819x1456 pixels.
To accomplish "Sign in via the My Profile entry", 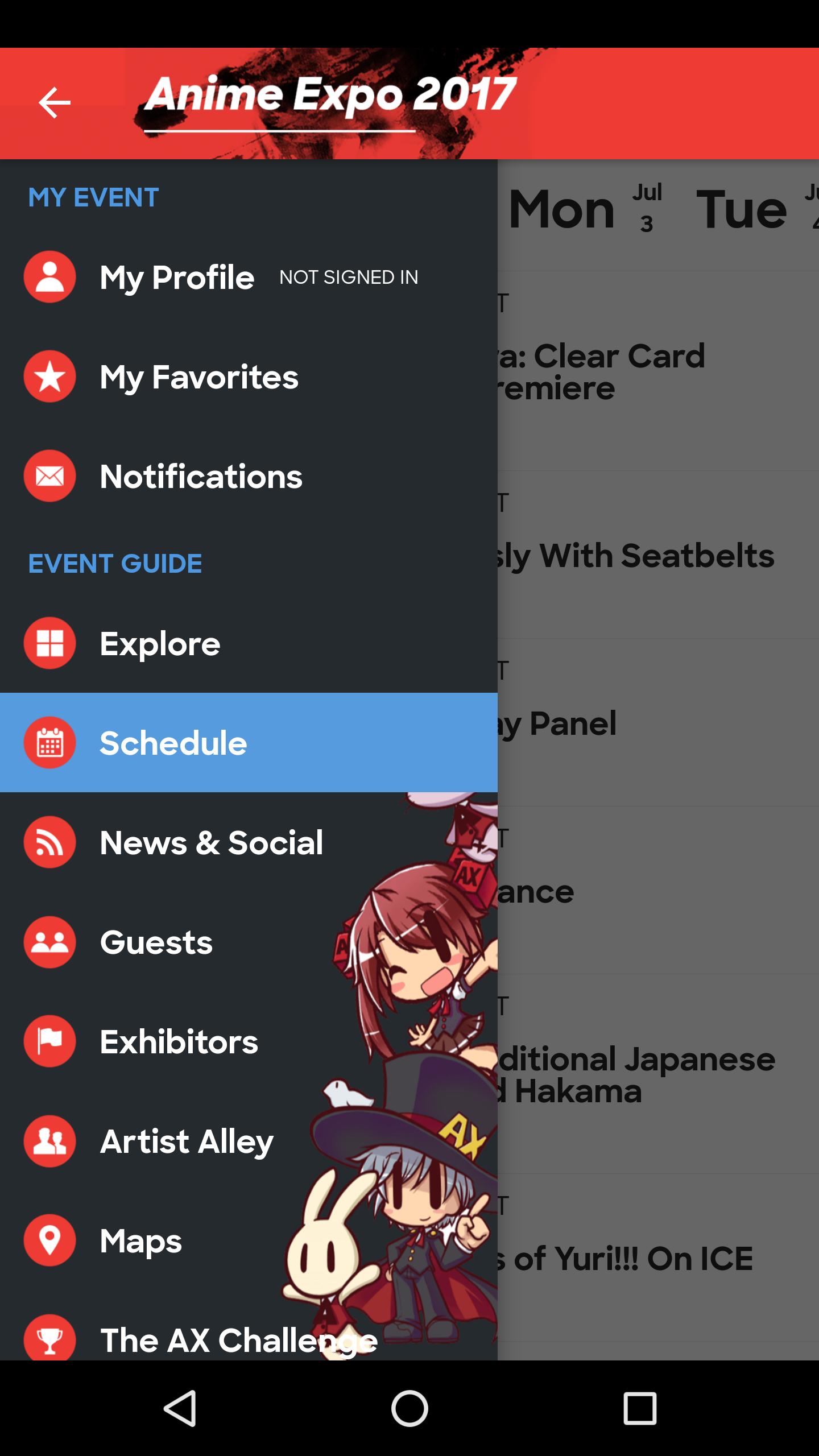I will [177, 278].
